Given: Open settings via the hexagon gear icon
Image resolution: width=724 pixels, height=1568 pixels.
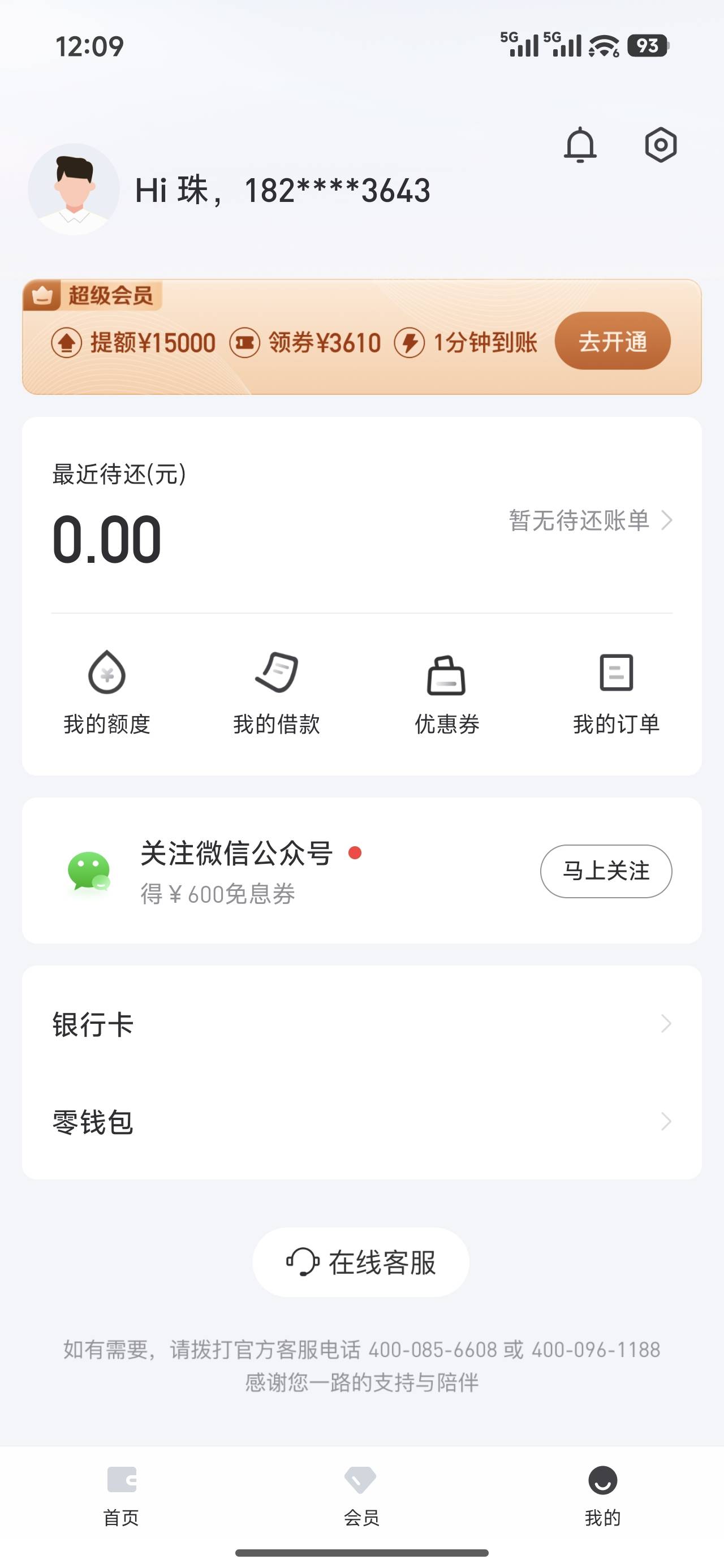Looking at the screenshot, I should (661, 145).
